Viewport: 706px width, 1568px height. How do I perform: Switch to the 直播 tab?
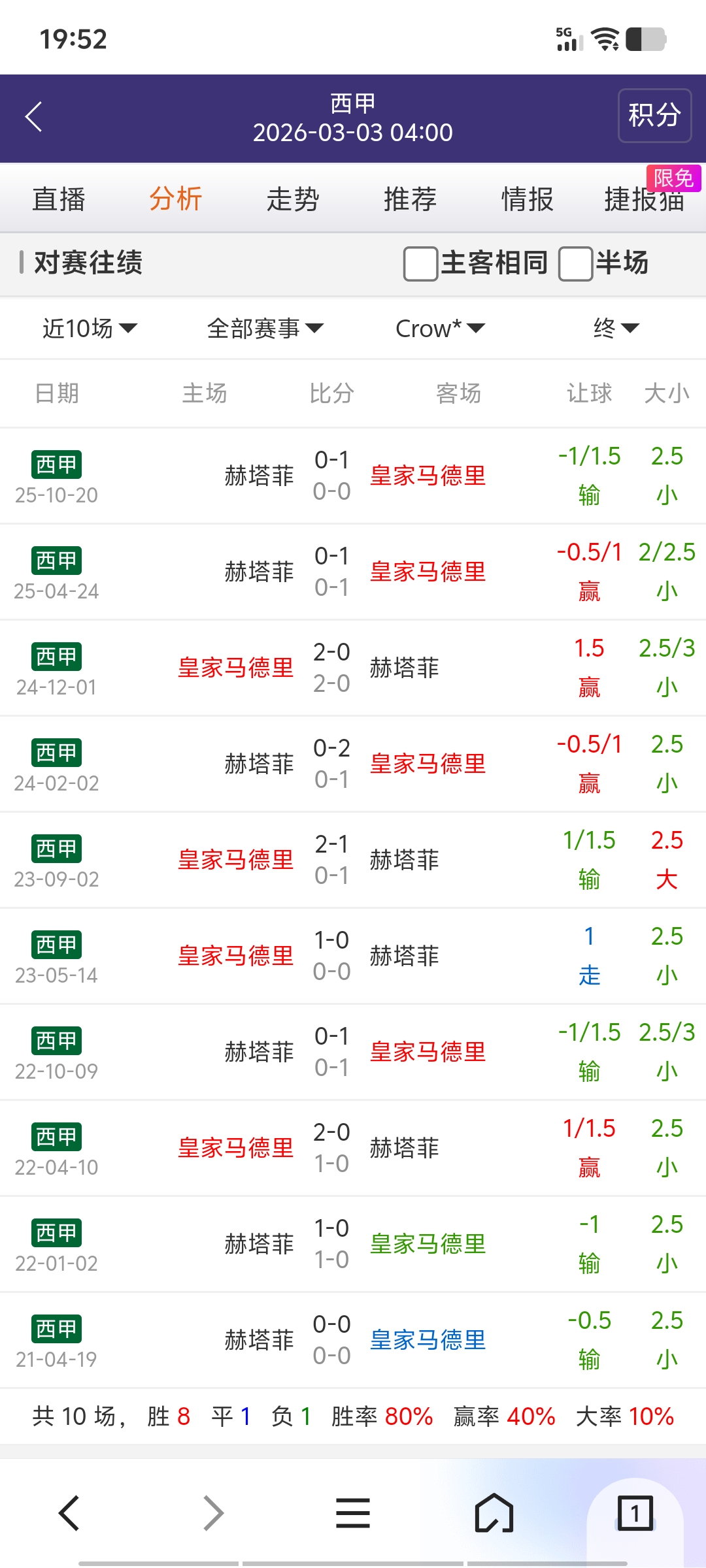point(59,199)
